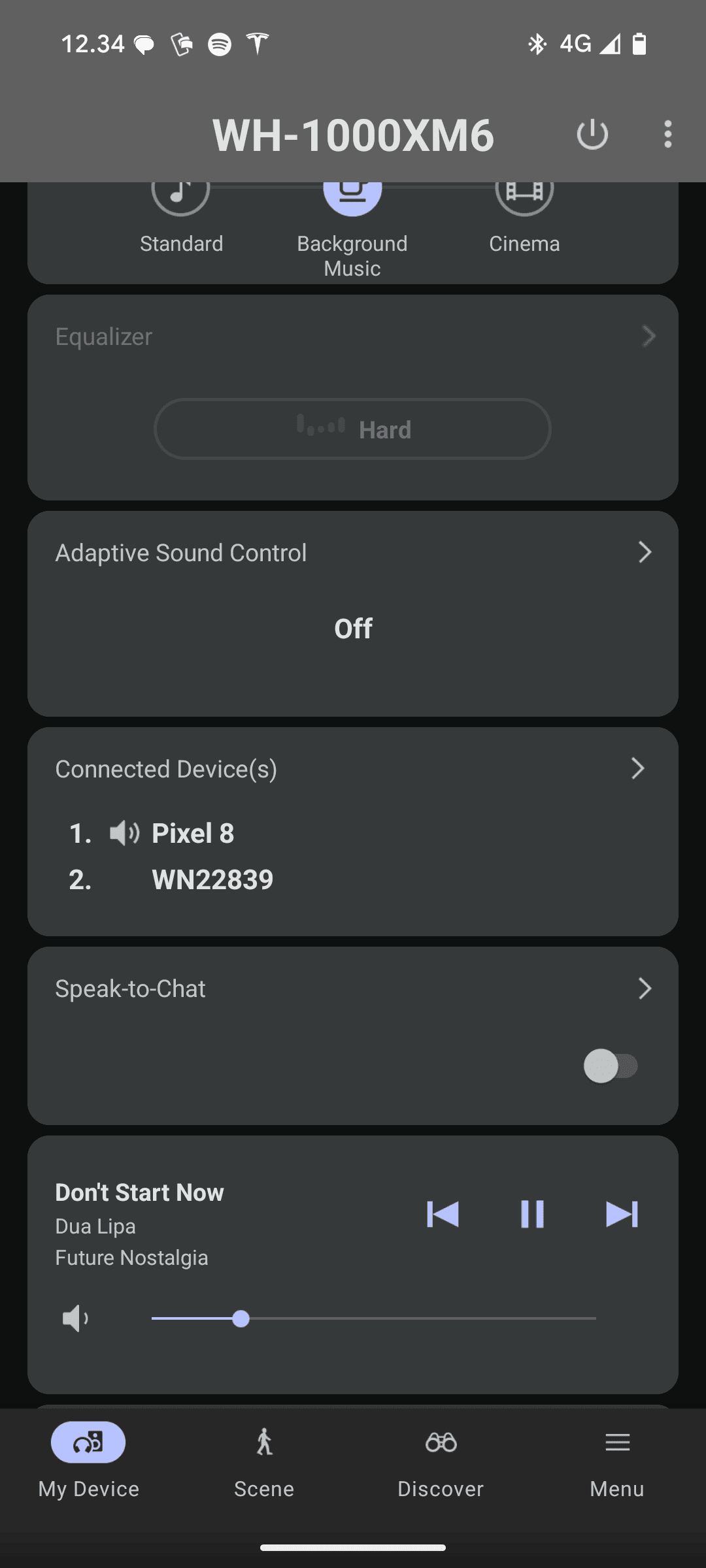Image resolution: width=706 pixels, height=1568 pixels.
Task: Open Speak-to-Chat settings
Action: click(x=353, y=988)
